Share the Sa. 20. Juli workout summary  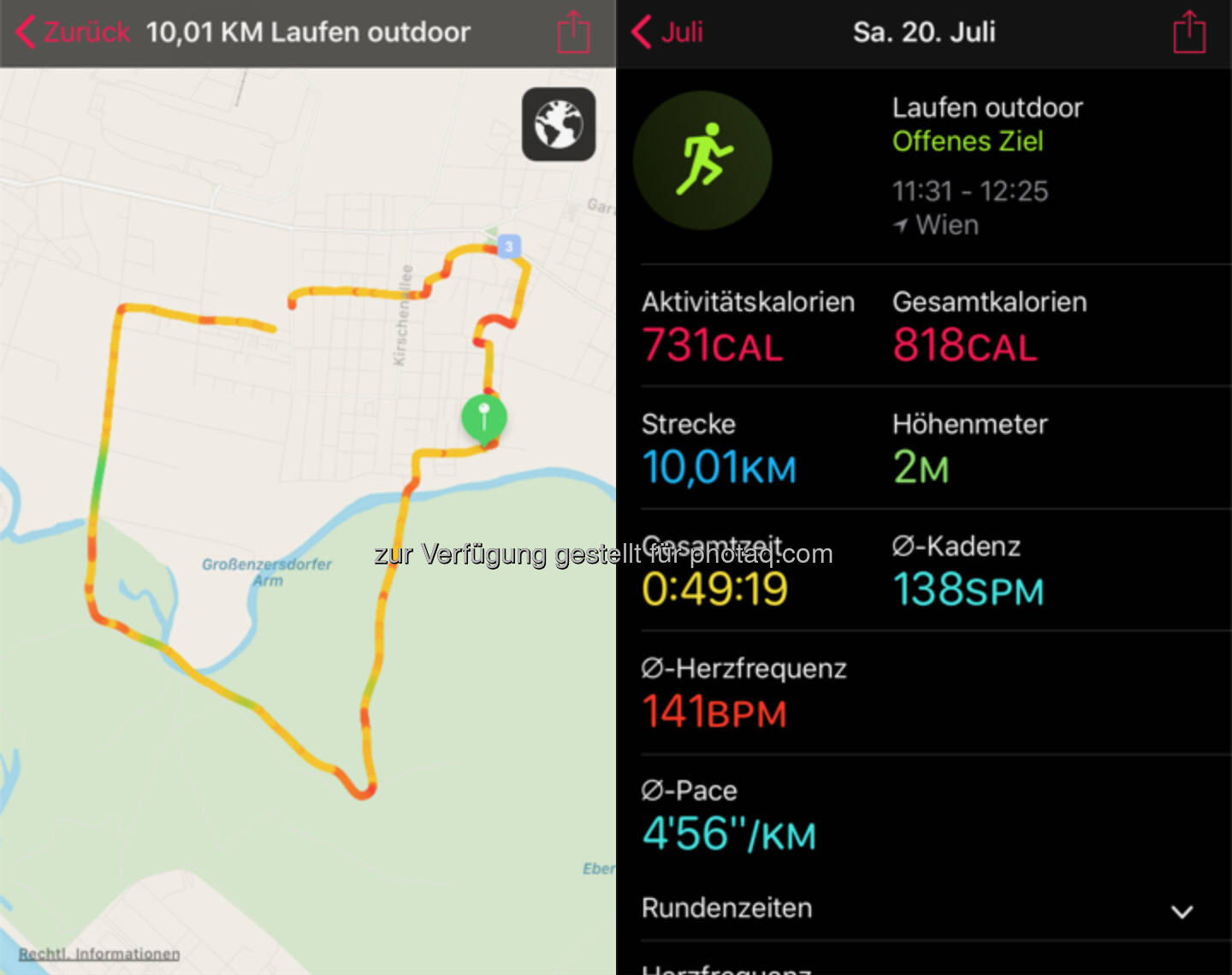(1189, 32)
